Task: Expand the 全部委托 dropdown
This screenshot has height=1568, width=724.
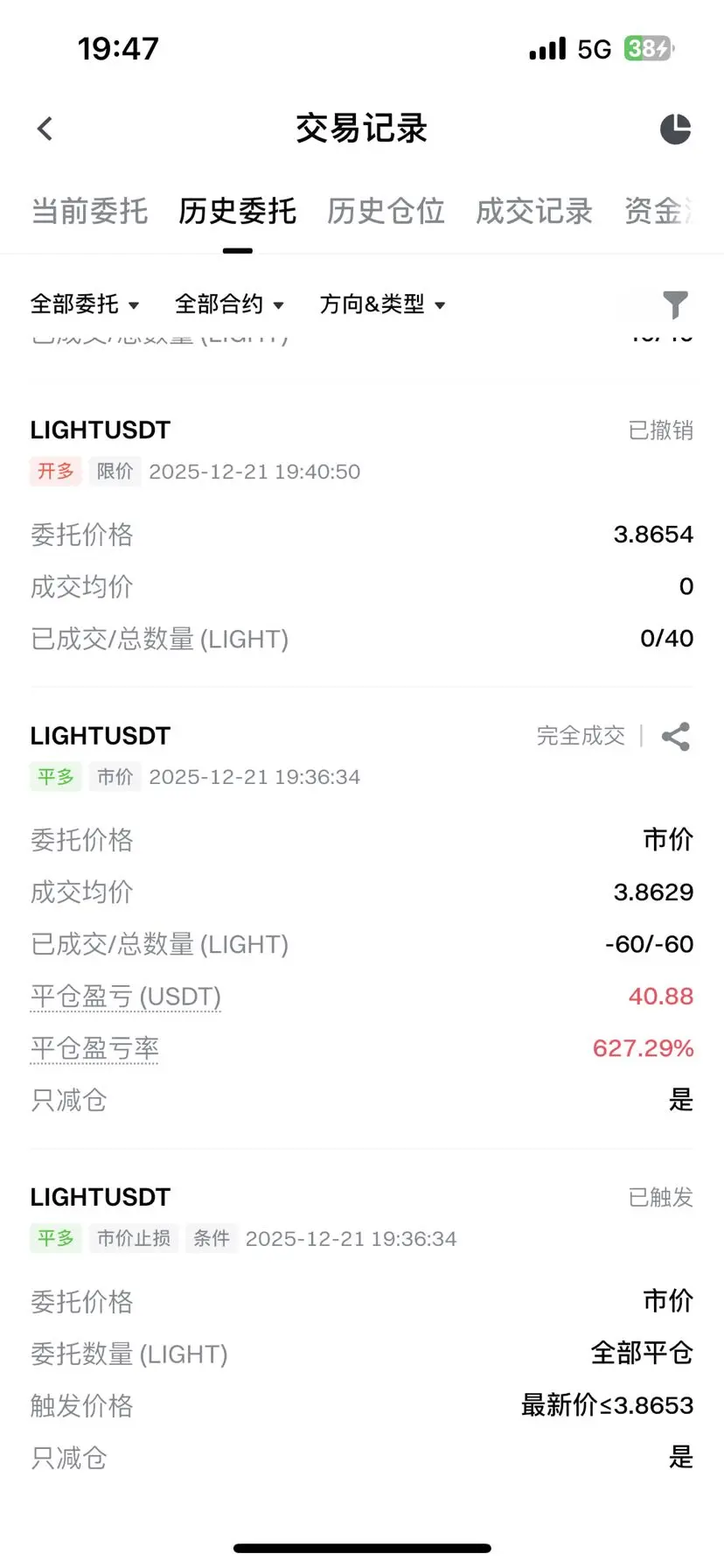Action: (x=85, y=304)
